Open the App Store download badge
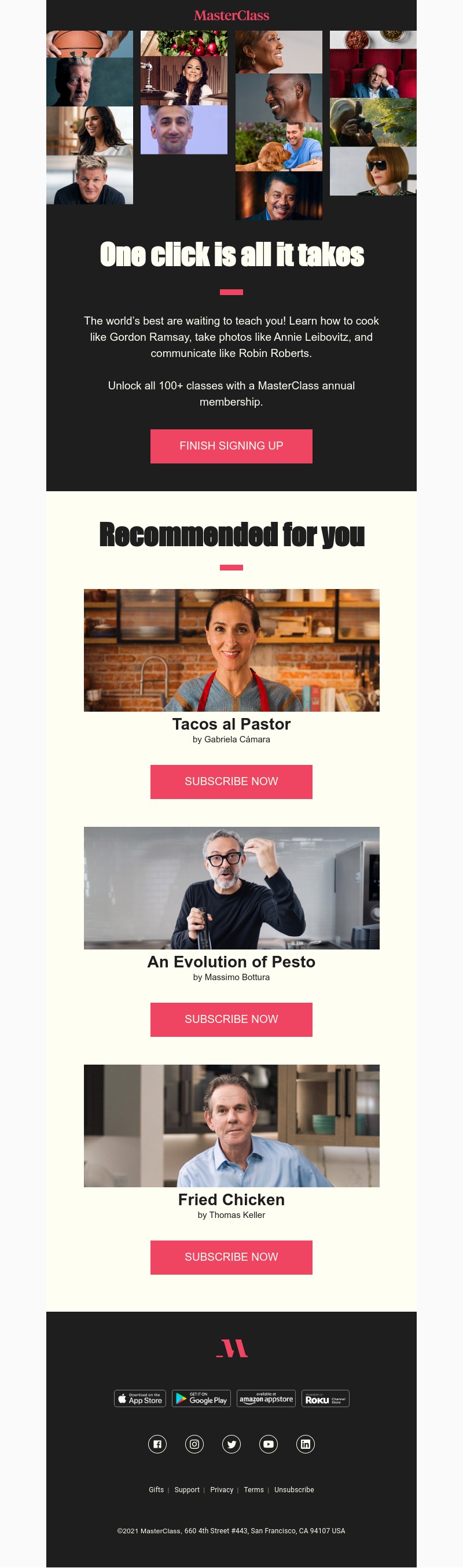463x1568 pixels. pos(140,1399)
